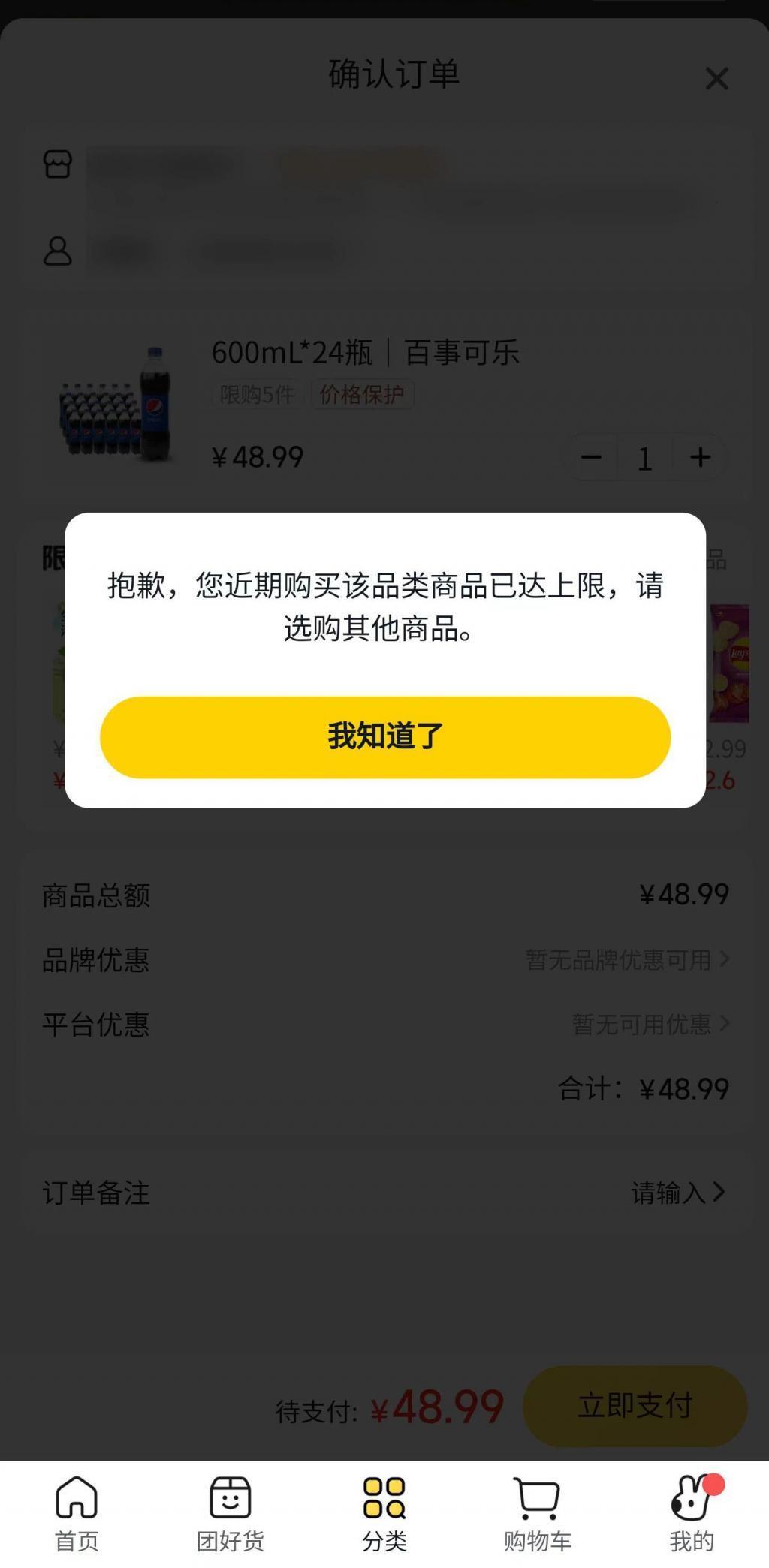Image resolution: width=769 pixels, height=1568 pixels.
Task: Tap the 限购5件 purchase limit tag
Action: (x=258, y=393)
